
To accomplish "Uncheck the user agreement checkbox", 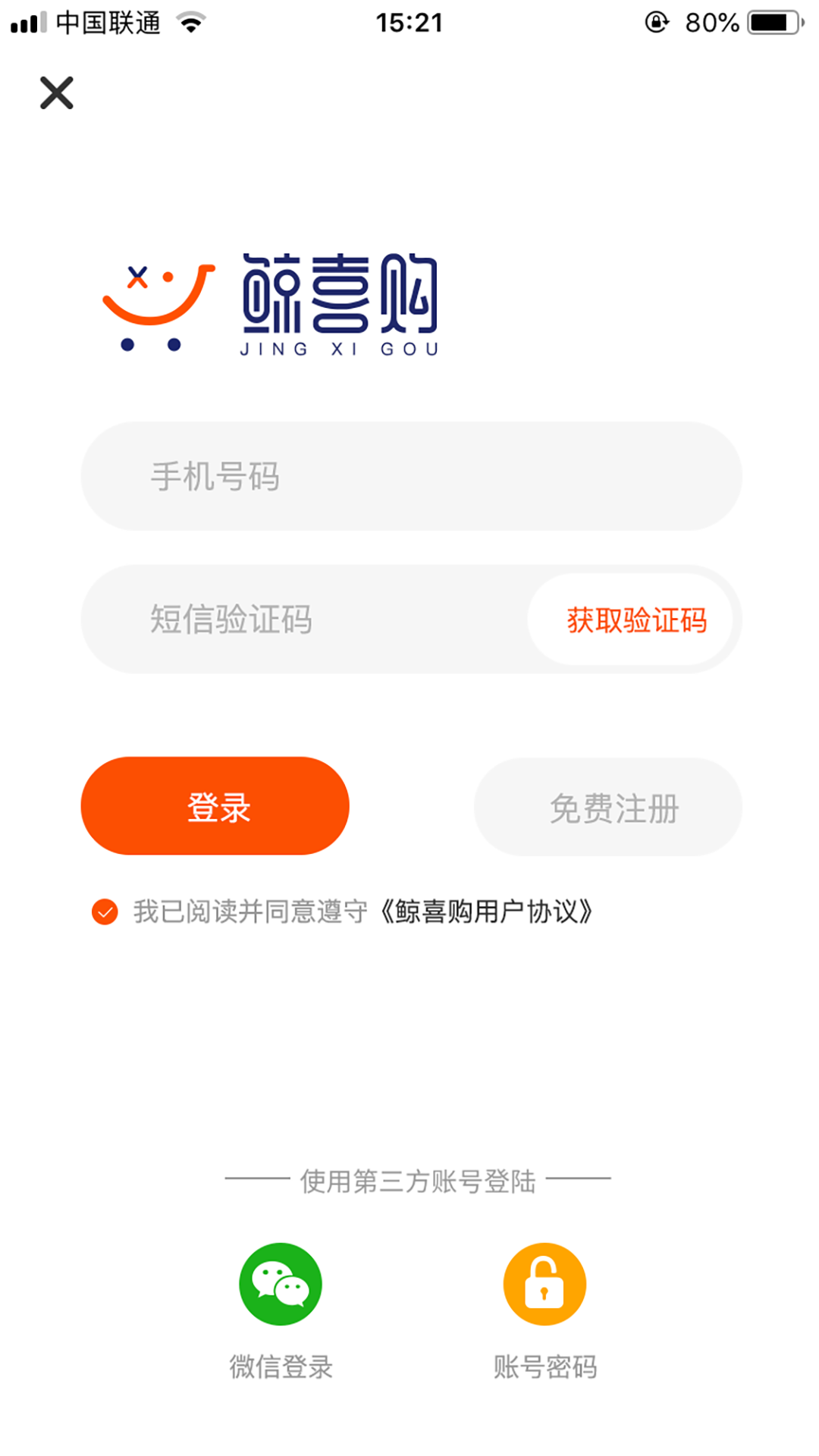I will (x=105, y=912).
